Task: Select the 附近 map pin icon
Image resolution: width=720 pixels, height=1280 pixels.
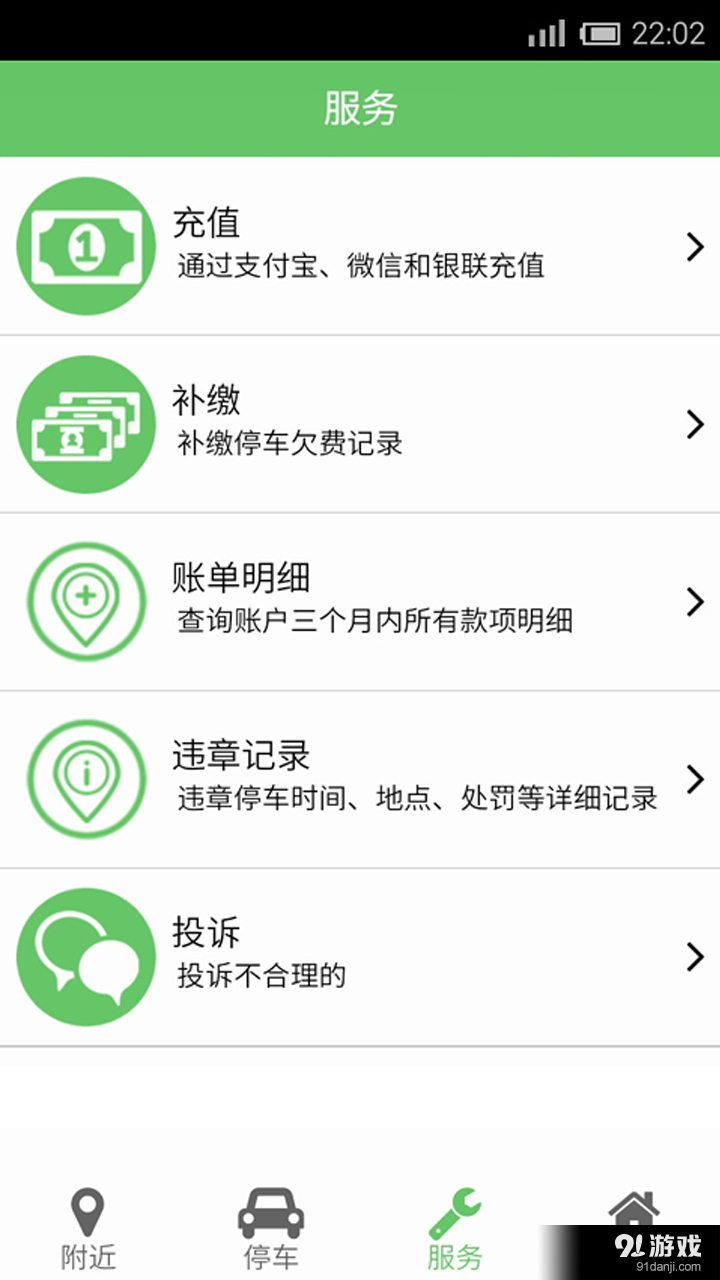Action: (88, 1210)
